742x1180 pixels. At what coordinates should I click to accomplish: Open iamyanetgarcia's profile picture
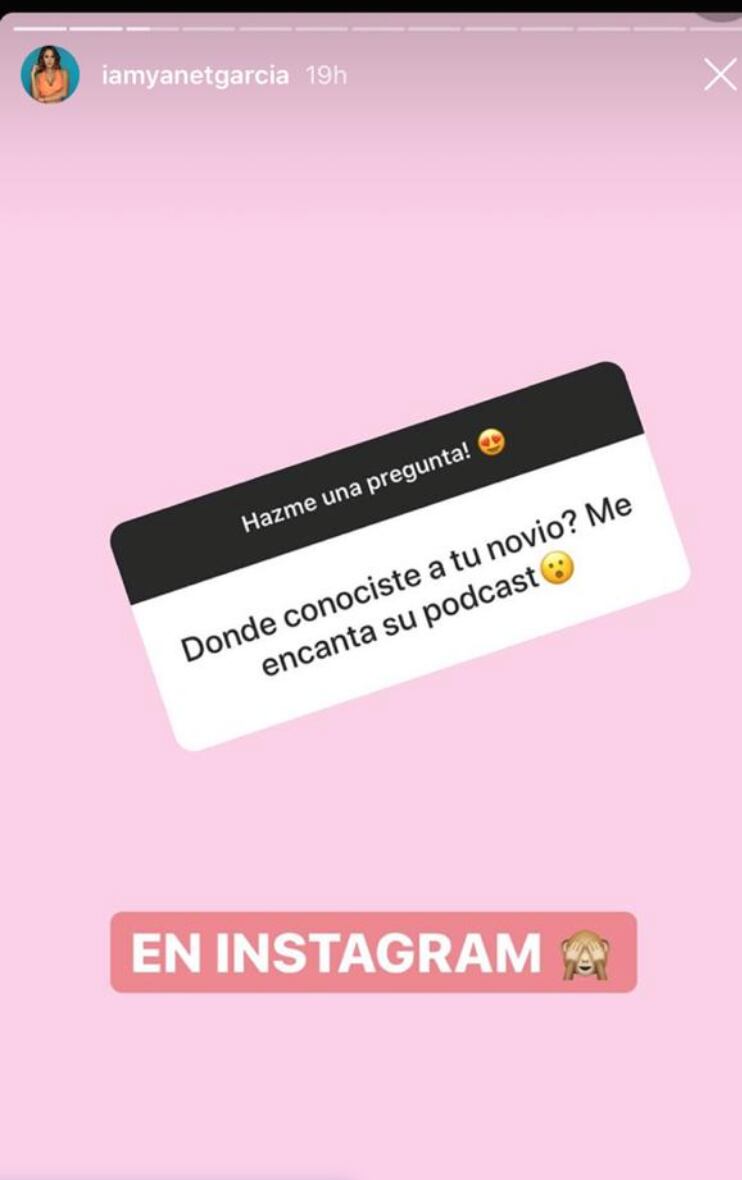click(50, 75)
